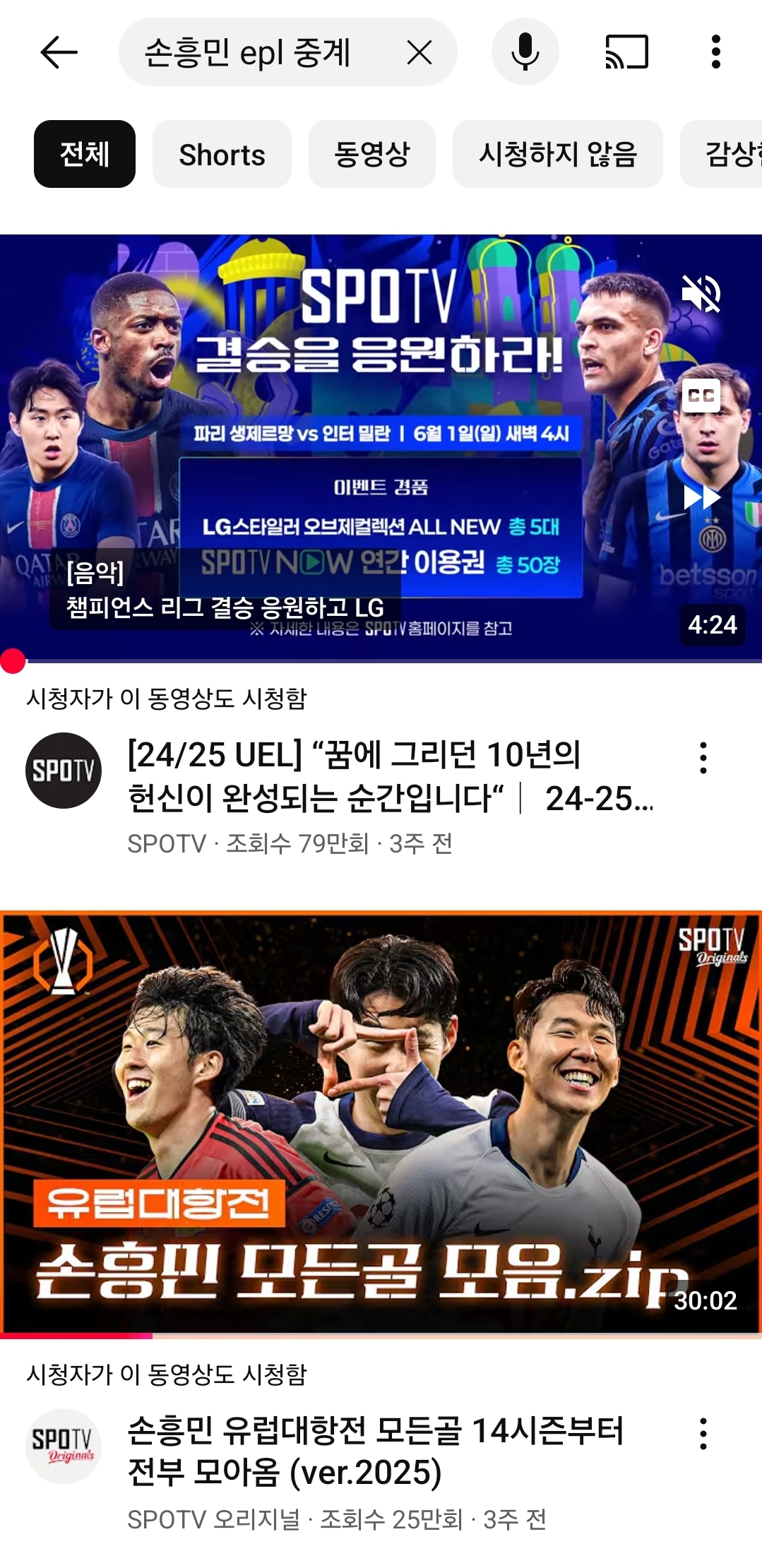Open the top bar overflow menu
This screenshot has width=762, height=1568.
716,52
